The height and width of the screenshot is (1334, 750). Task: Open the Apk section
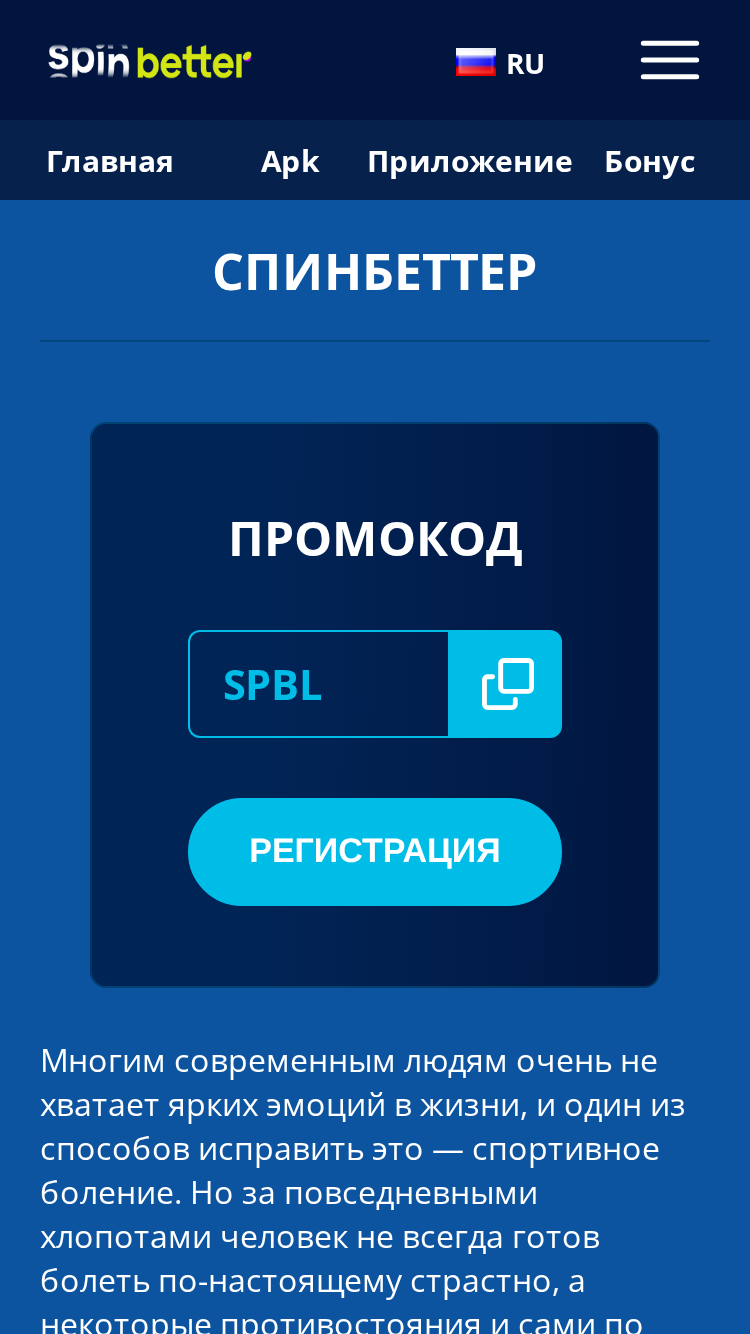[x=290, y=161]
